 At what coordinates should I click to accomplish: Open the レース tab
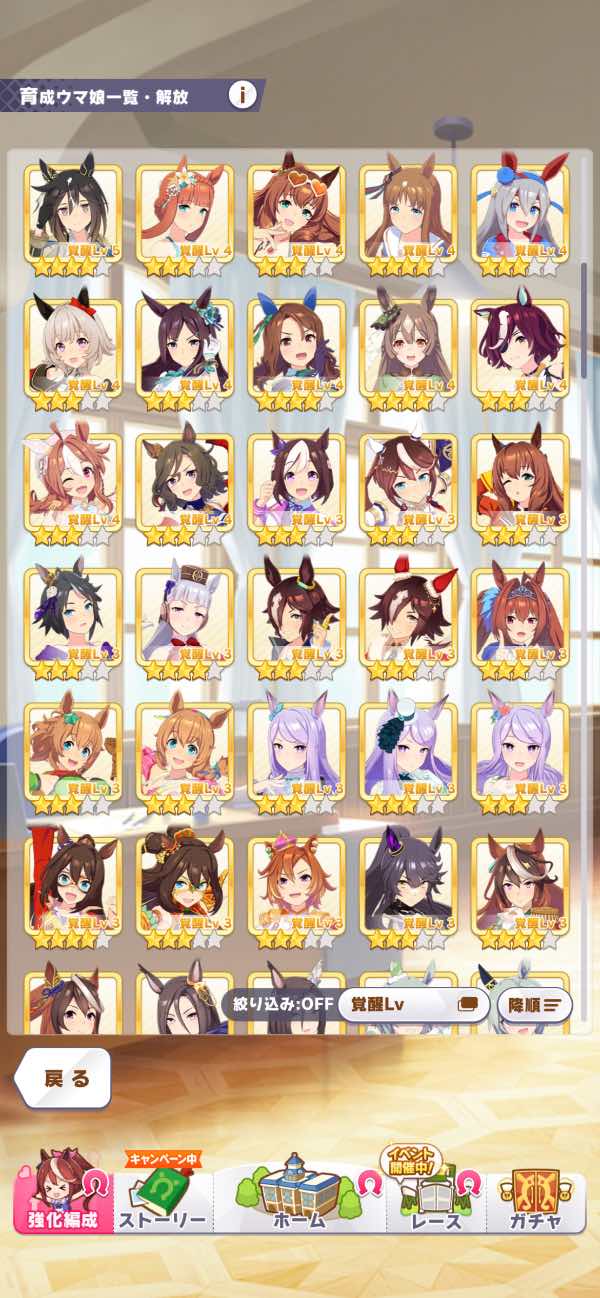pyautogui.click(x=436, y=1194)
